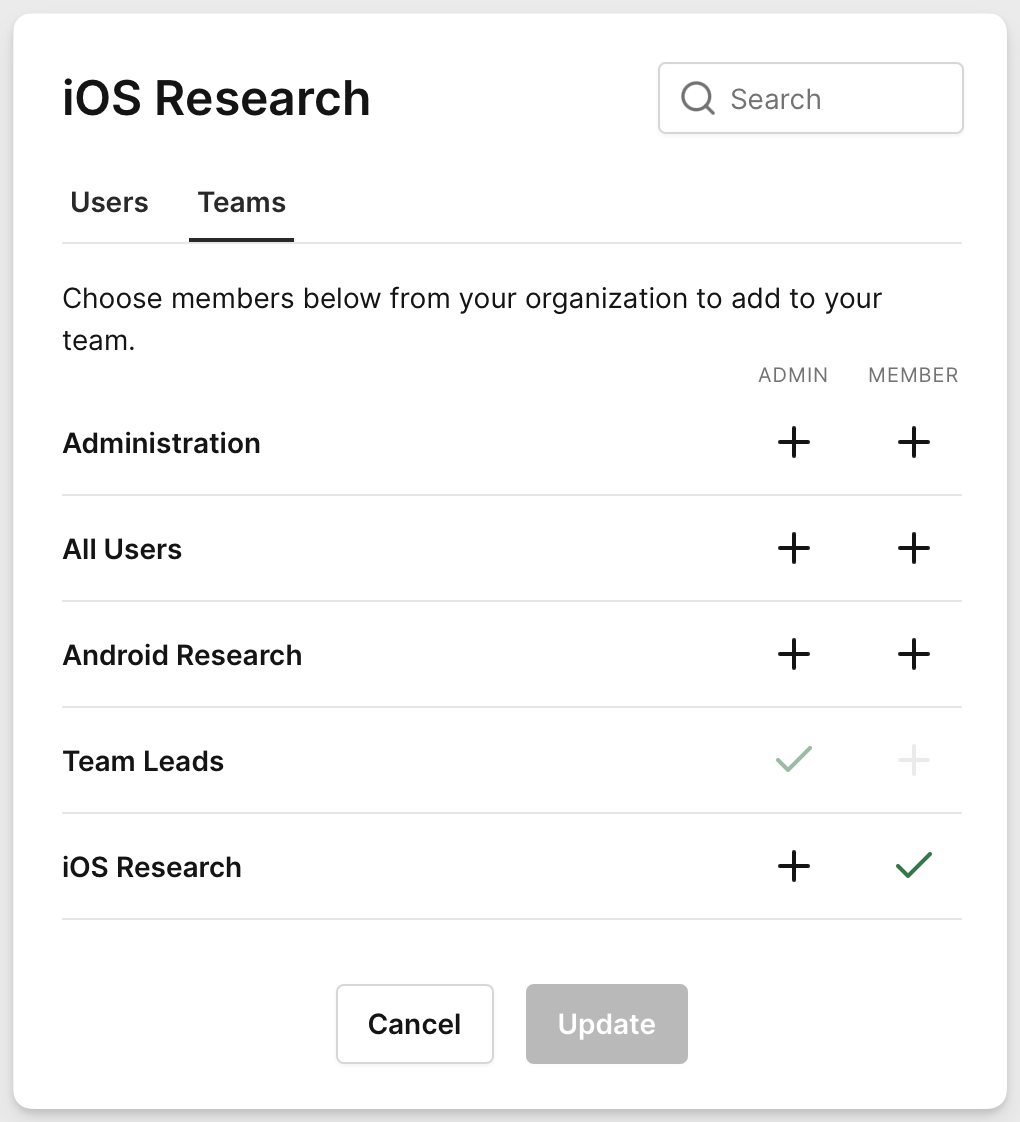1020x1122 pixels.
Task: Click the admin plus icon for iOS Research
Action: [793, 866]
